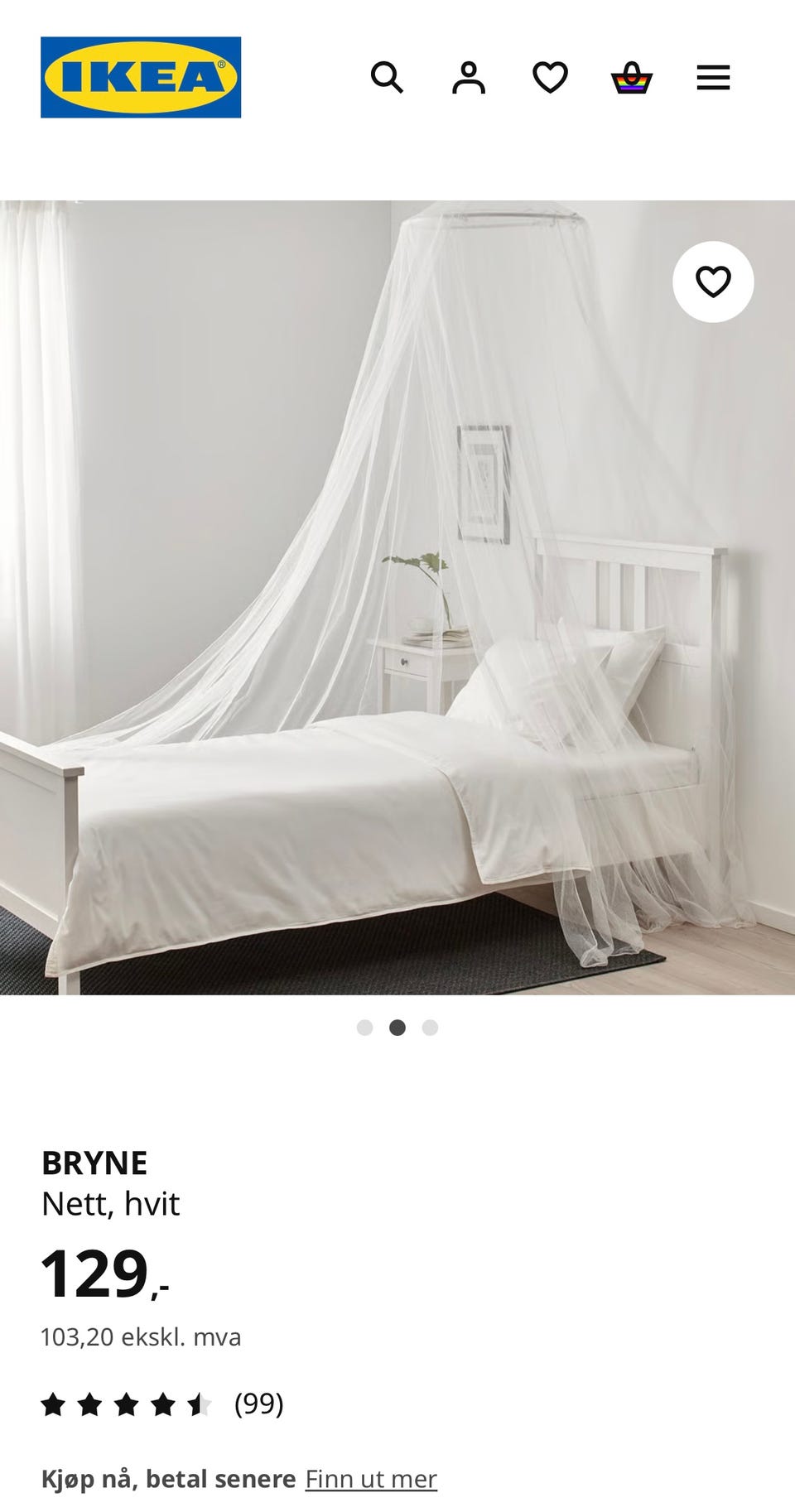Open the account profile icon
The width and height of the screenshot is (795, 1512).
[468, 78]
